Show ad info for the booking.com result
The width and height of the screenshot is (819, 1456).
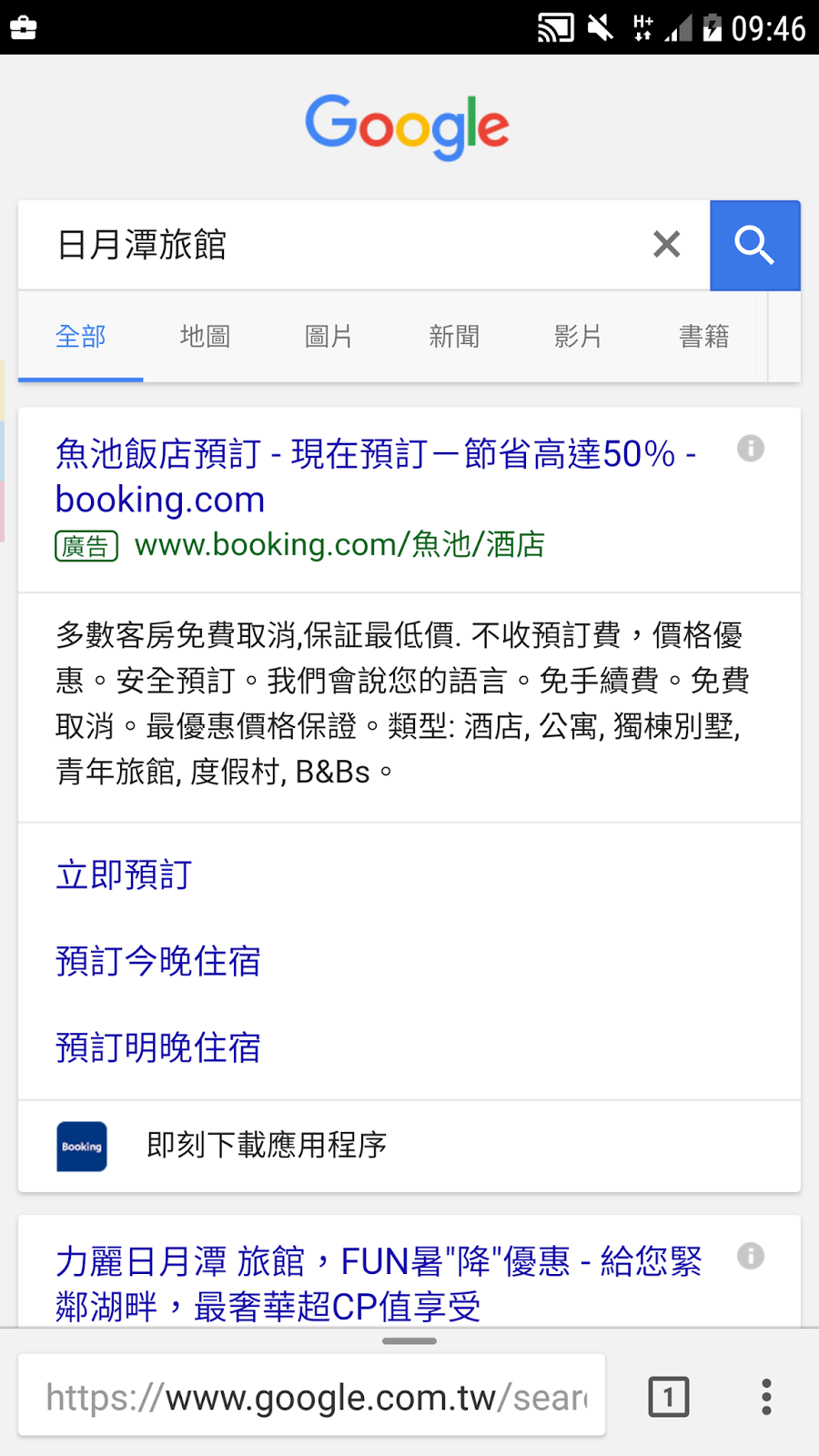click(x=751, y=449)
